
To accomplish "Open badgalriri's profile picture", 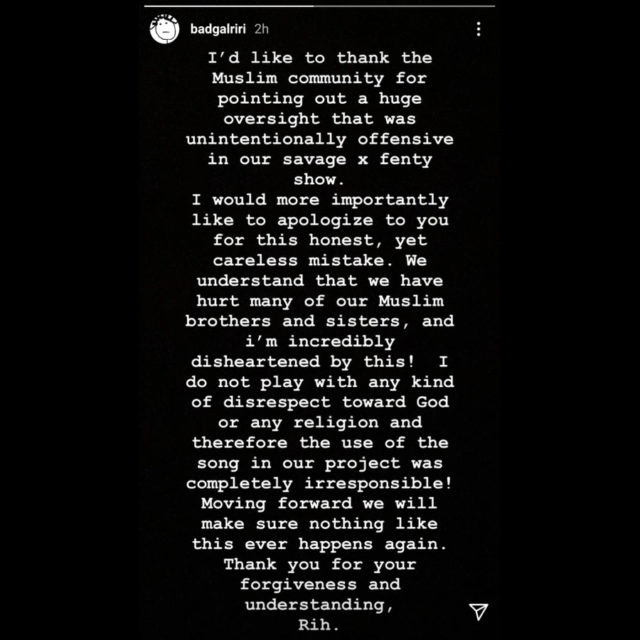I will coord(163,30).
